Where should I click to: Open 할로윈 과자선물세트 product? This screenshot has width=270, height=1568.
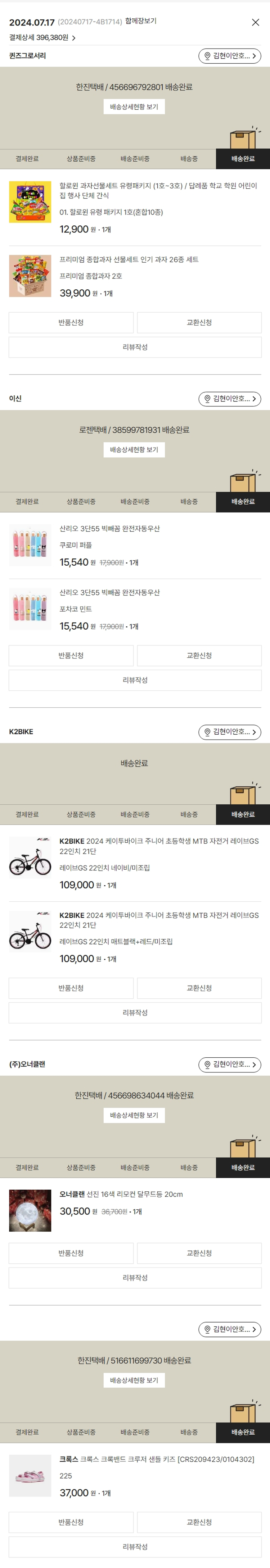[x=157, y=190]
